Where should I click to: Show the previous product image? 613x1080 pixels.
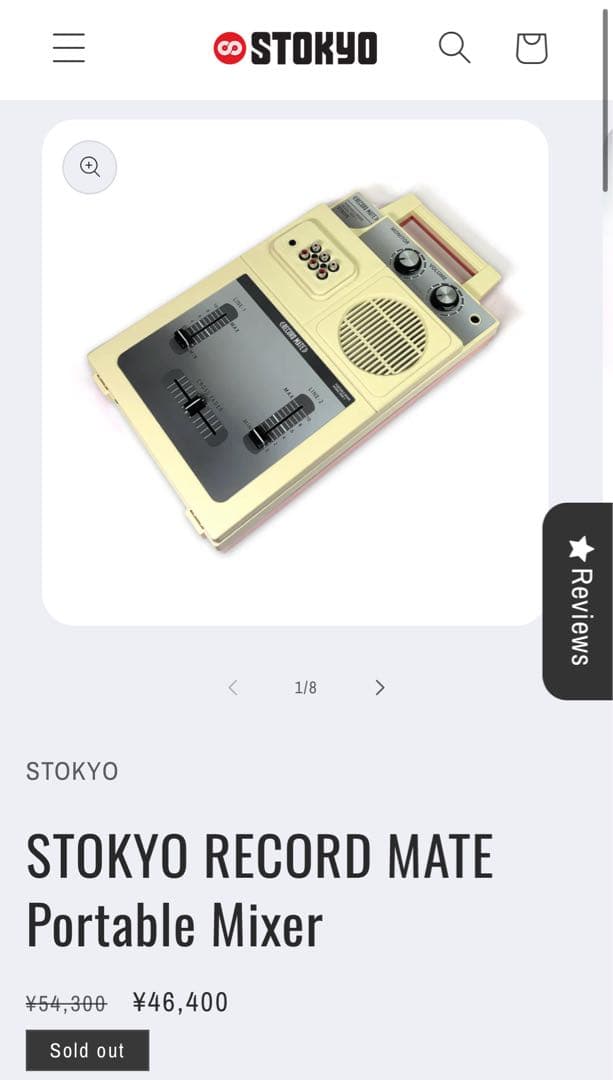(x=233, y=687)
